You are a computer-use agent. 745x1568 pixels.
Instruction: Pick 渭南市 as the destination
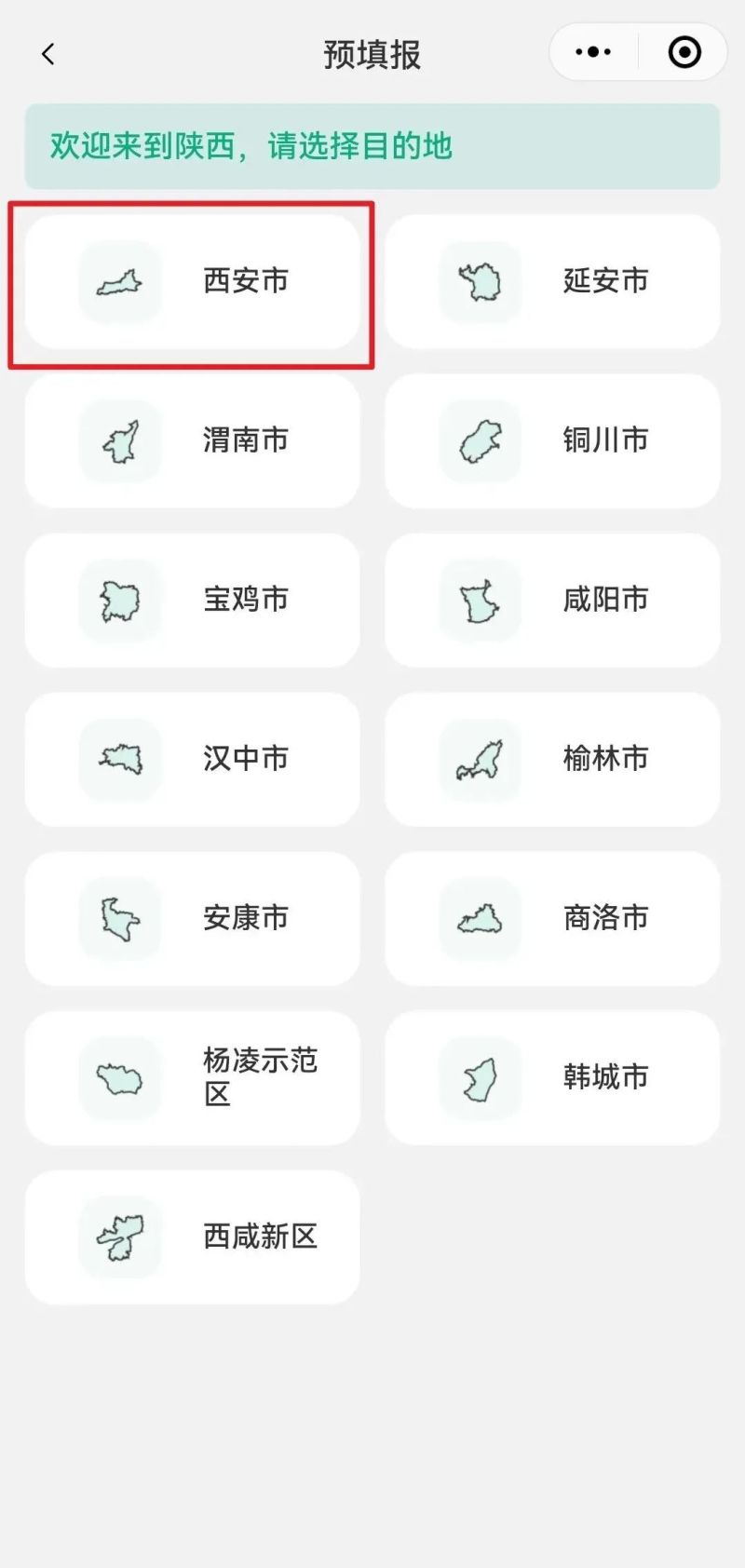192,440
